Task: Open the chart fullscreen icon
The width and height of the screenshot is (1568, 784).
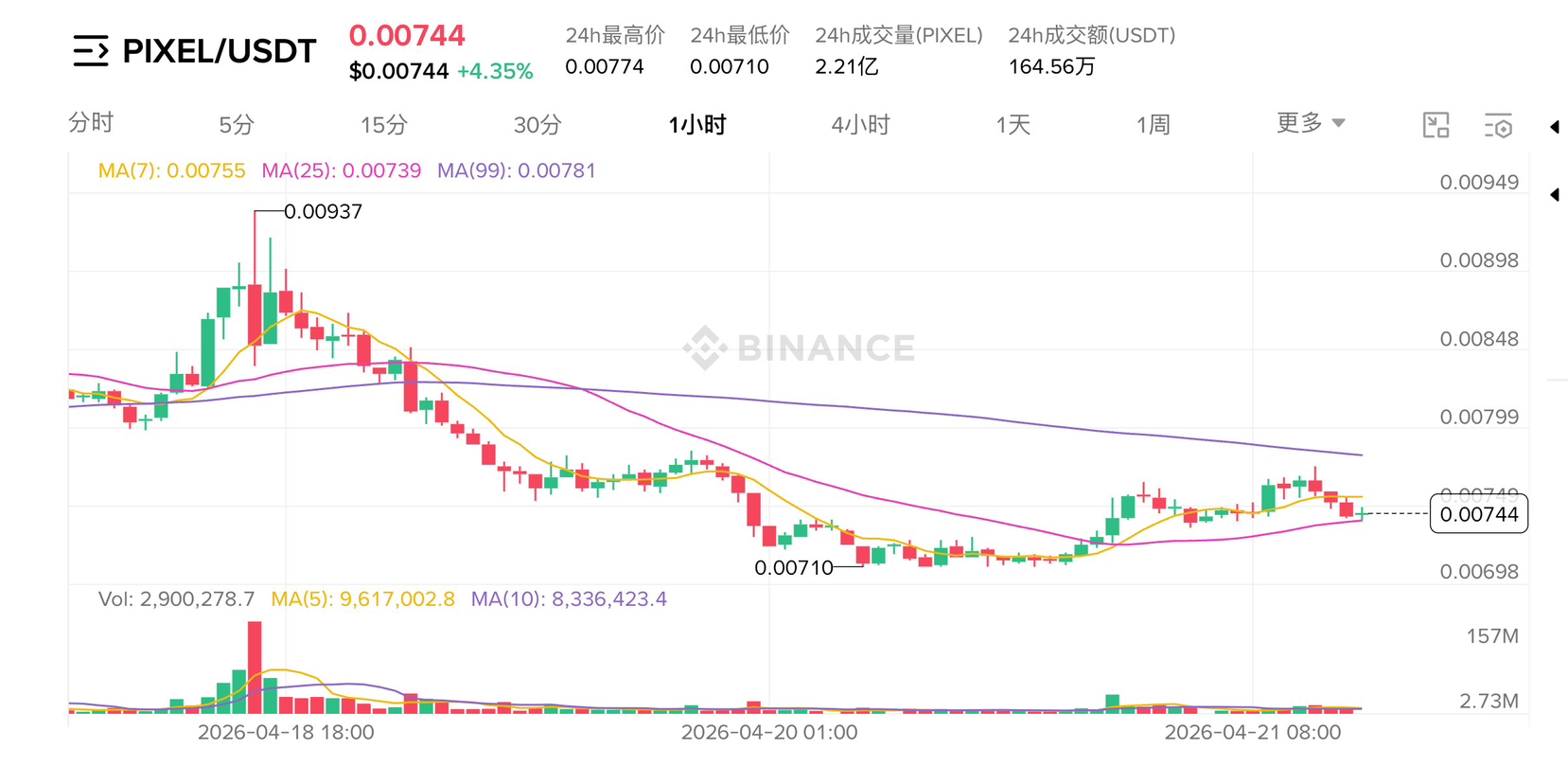Action: [1436, 125]
